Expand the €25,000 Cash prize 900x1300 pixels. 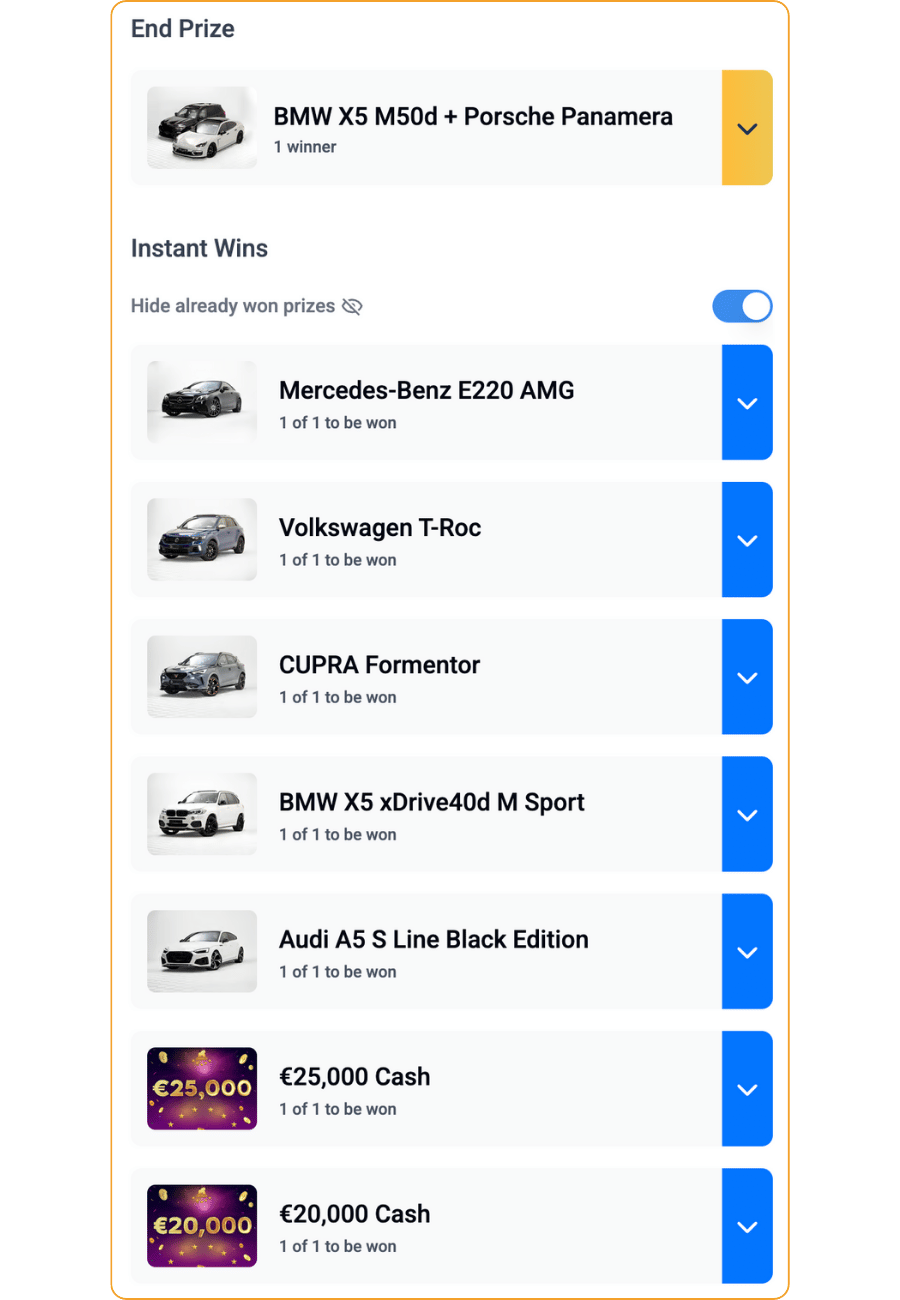pos(747,1089)
